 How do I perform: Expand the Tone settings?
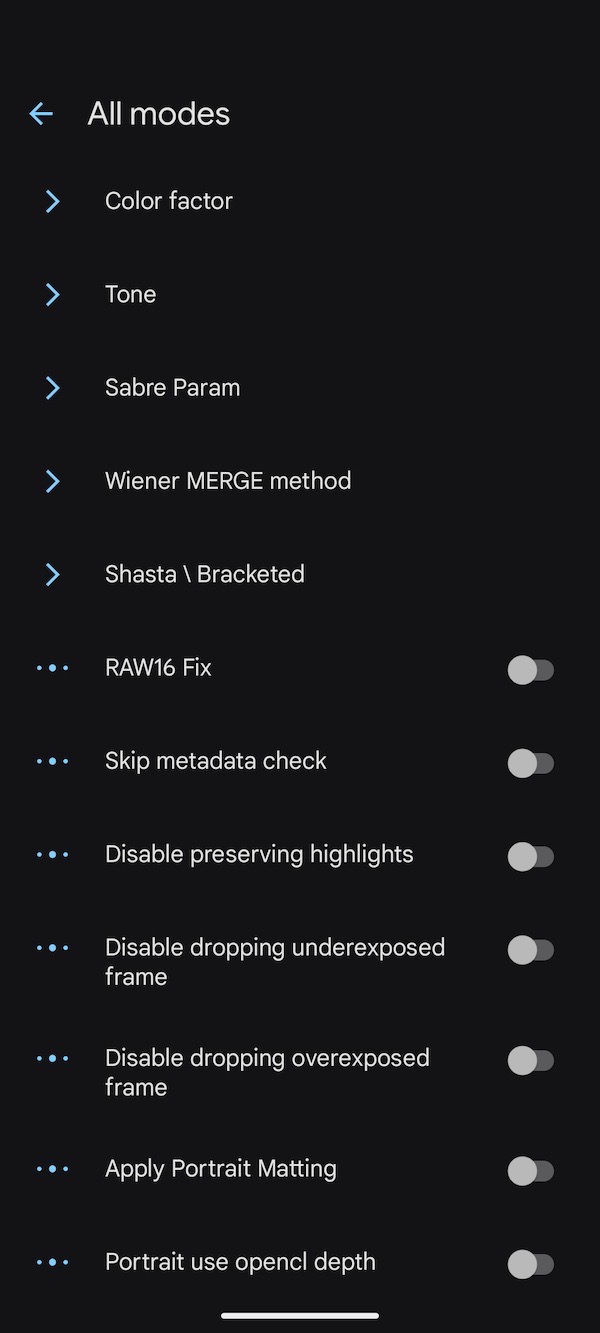click(x=130, y=294)
